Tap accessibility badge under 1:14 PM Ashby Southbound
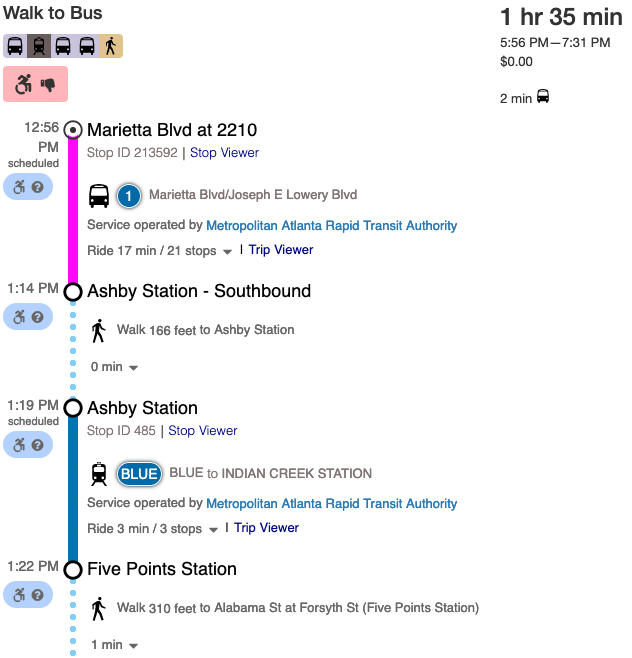This screenshot has height=658, width=632. pyautogui.click(x=28, y=316)
